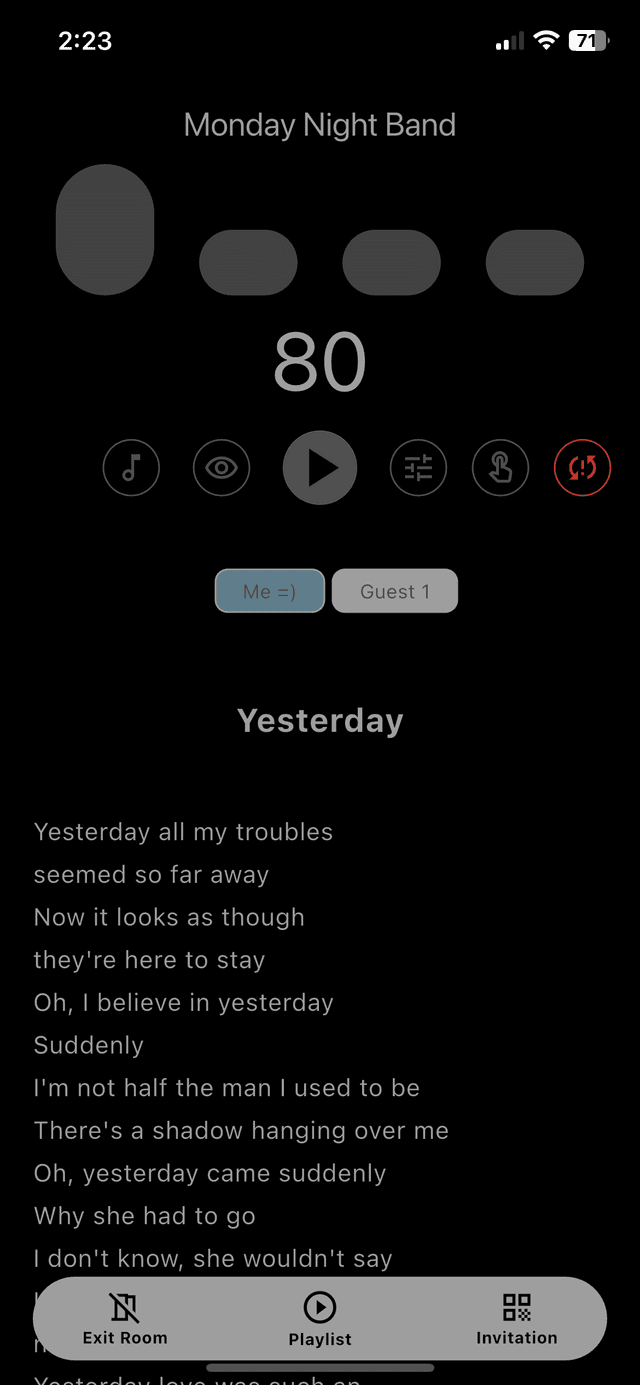The width and height of the screenshot is (640, 1385).
Task: Select the "Me =)" member chip
Action: pos(270,591)
